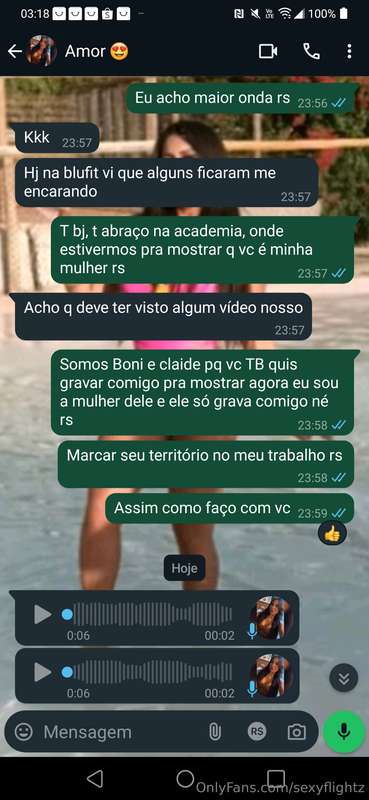The width and height of the screenshot is (369, 800).
Task: Open the chat overflow menu
Action: 349,51
